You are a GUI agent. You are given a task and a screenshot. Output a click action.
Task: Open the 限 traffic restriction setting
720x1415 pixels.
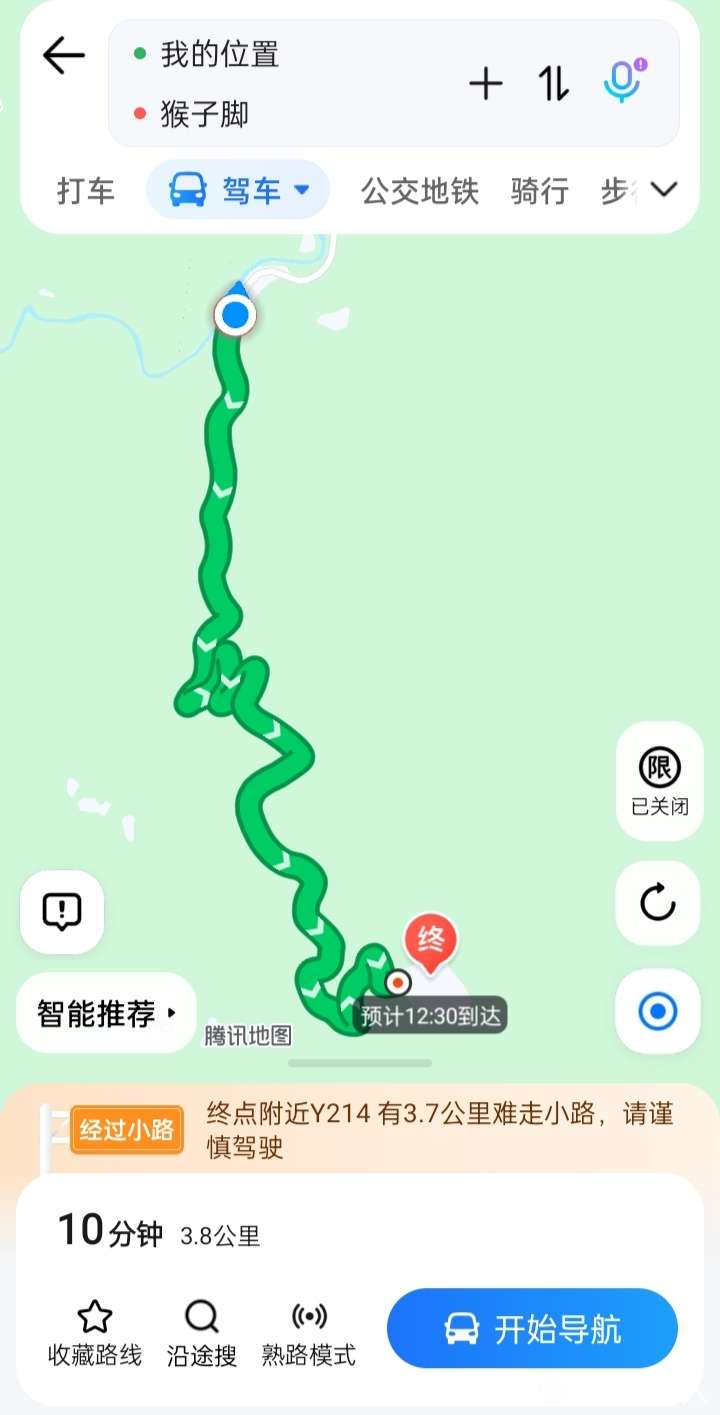pyautogui.click(x=659, y=781)
